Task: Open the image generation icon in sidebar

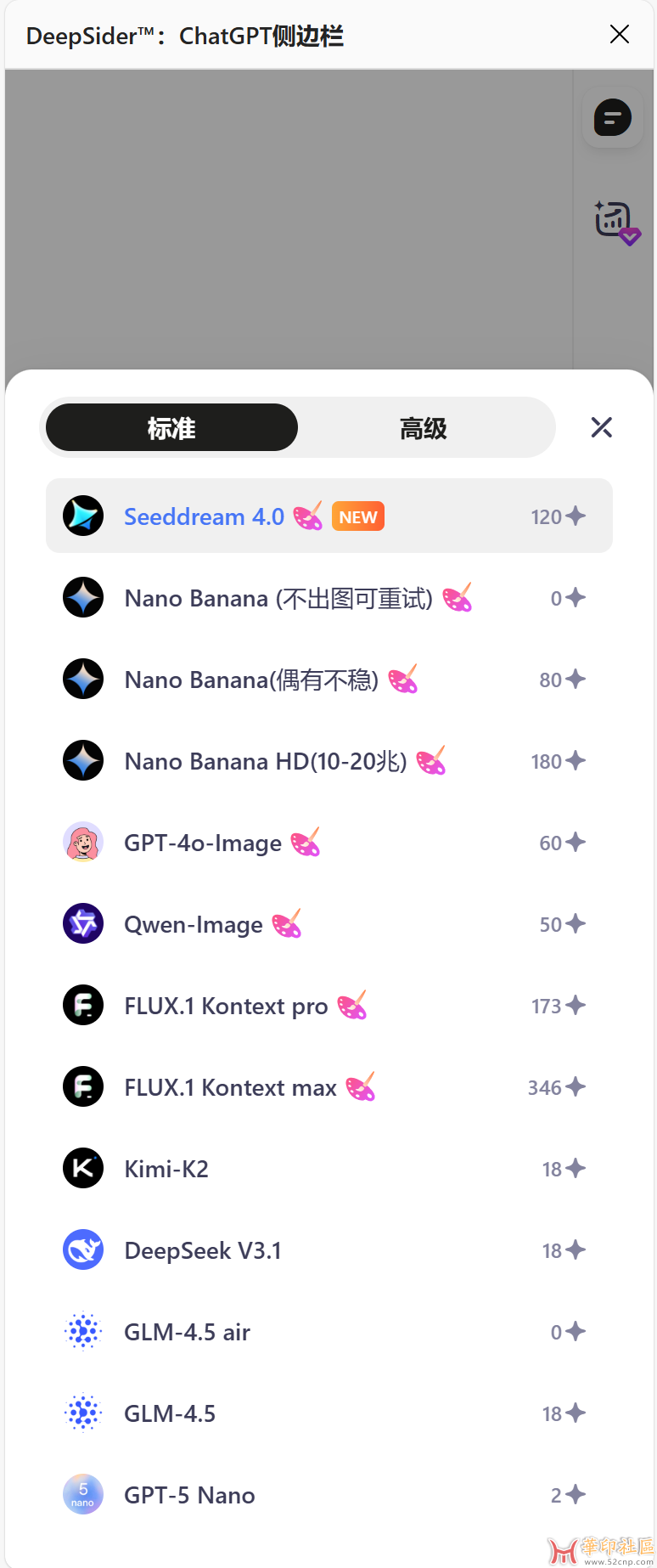Action: tap(615, 221)
